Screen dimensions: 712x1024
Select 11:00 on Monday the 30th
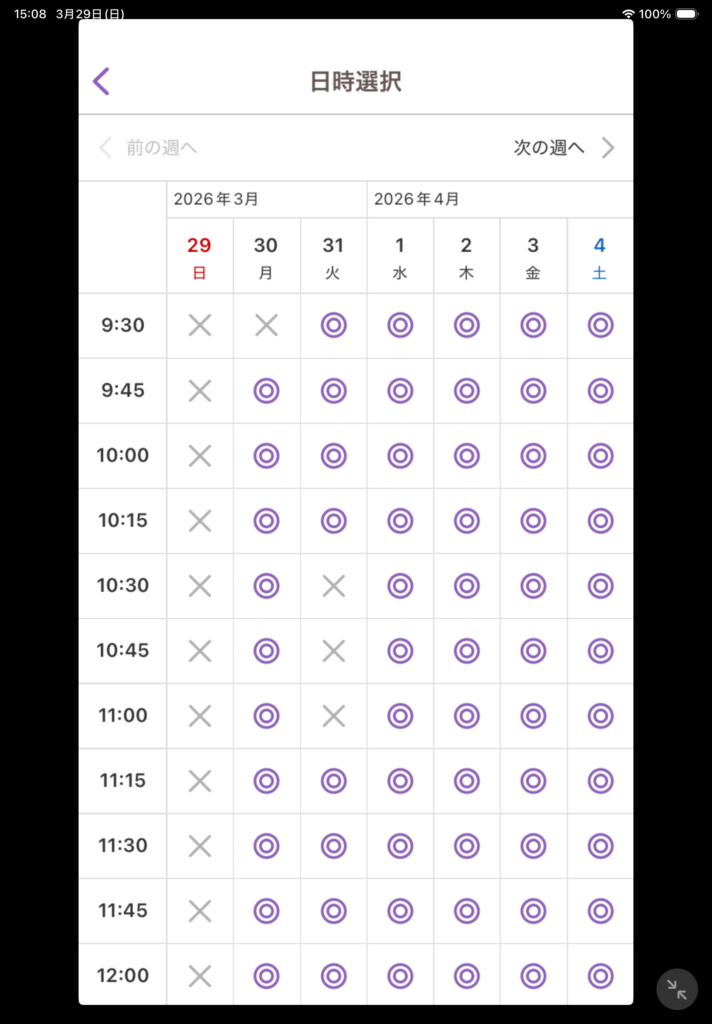(x=266, y=715)
